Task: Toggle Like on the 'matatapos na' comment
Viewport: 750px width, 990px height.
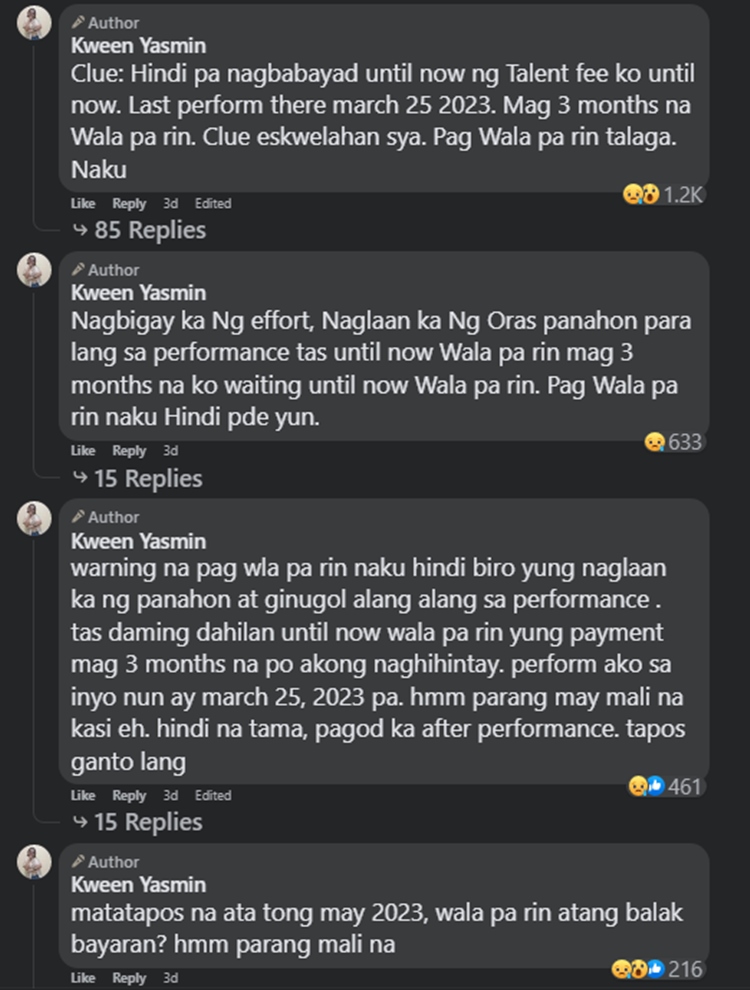Action: [x=82, y=978]
